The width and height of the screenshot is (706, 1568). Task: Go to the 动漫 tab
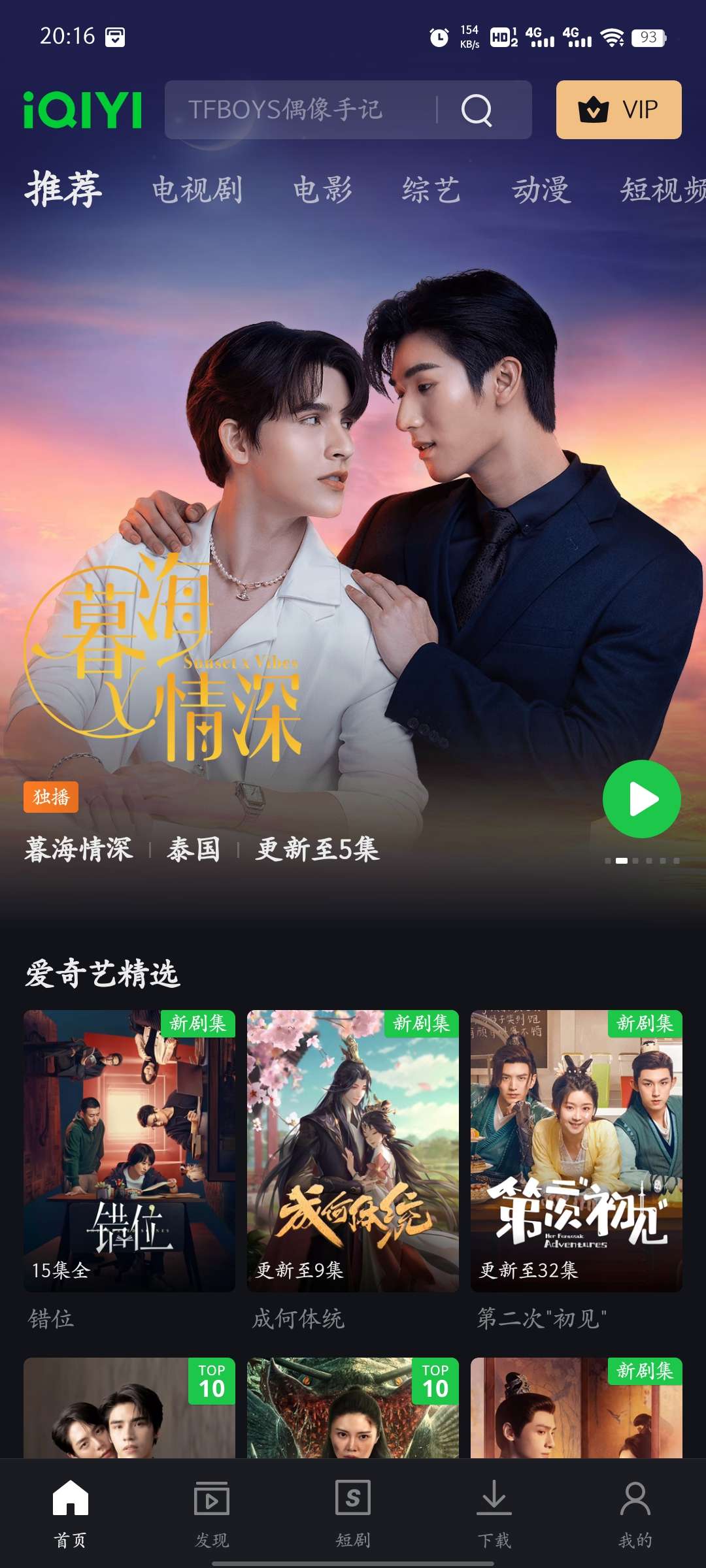[541, 190]
